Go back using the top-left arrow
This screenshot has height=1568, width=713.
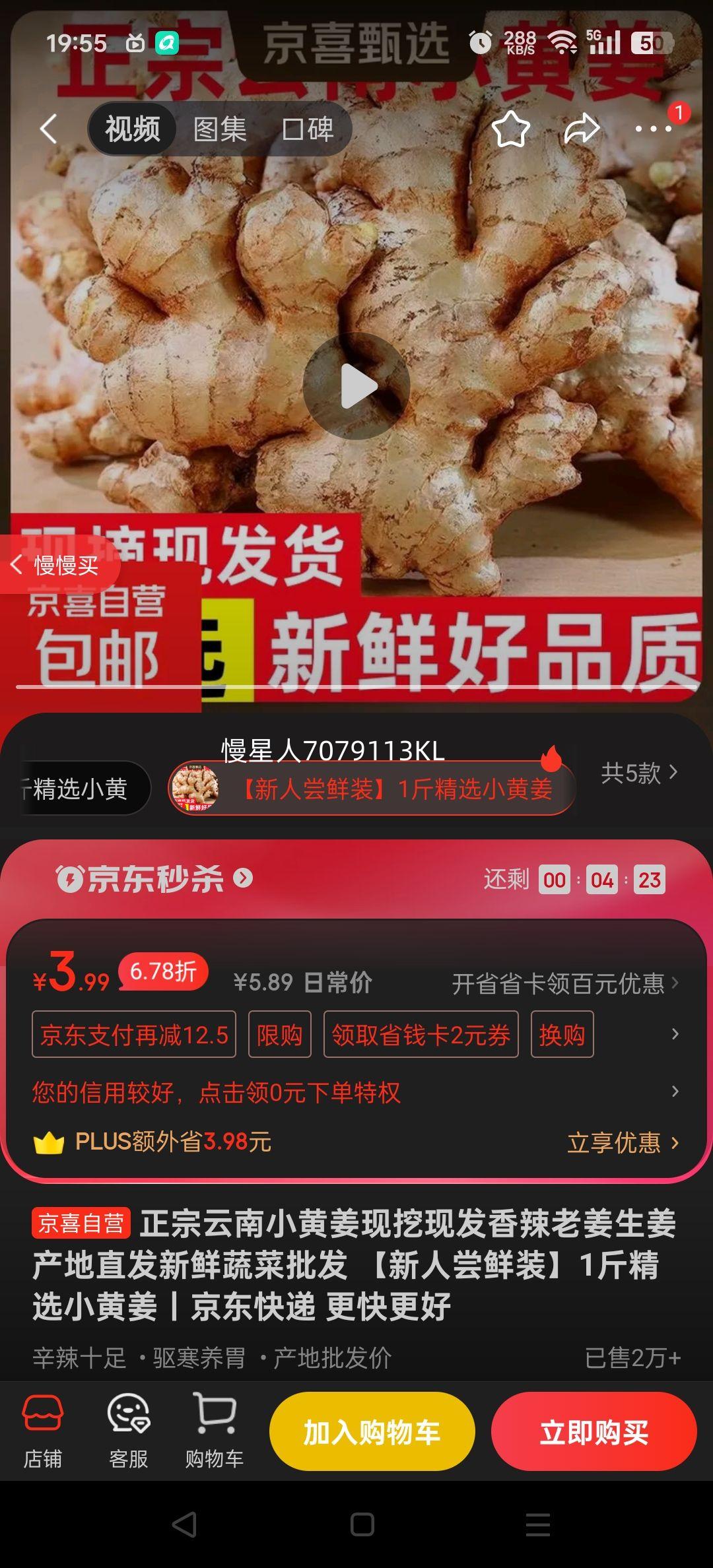(49, 129)
